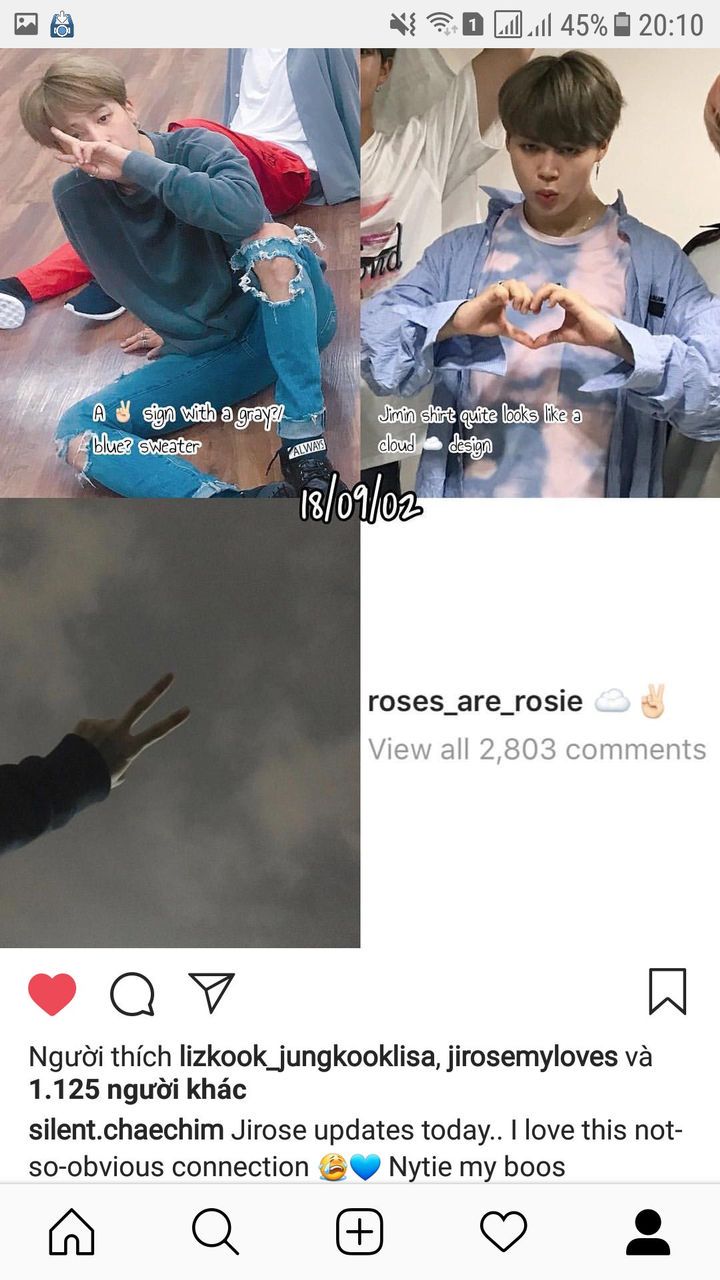Create a new post with plus tab
The image size is (720, 1280).
[x=360, y=1232]
